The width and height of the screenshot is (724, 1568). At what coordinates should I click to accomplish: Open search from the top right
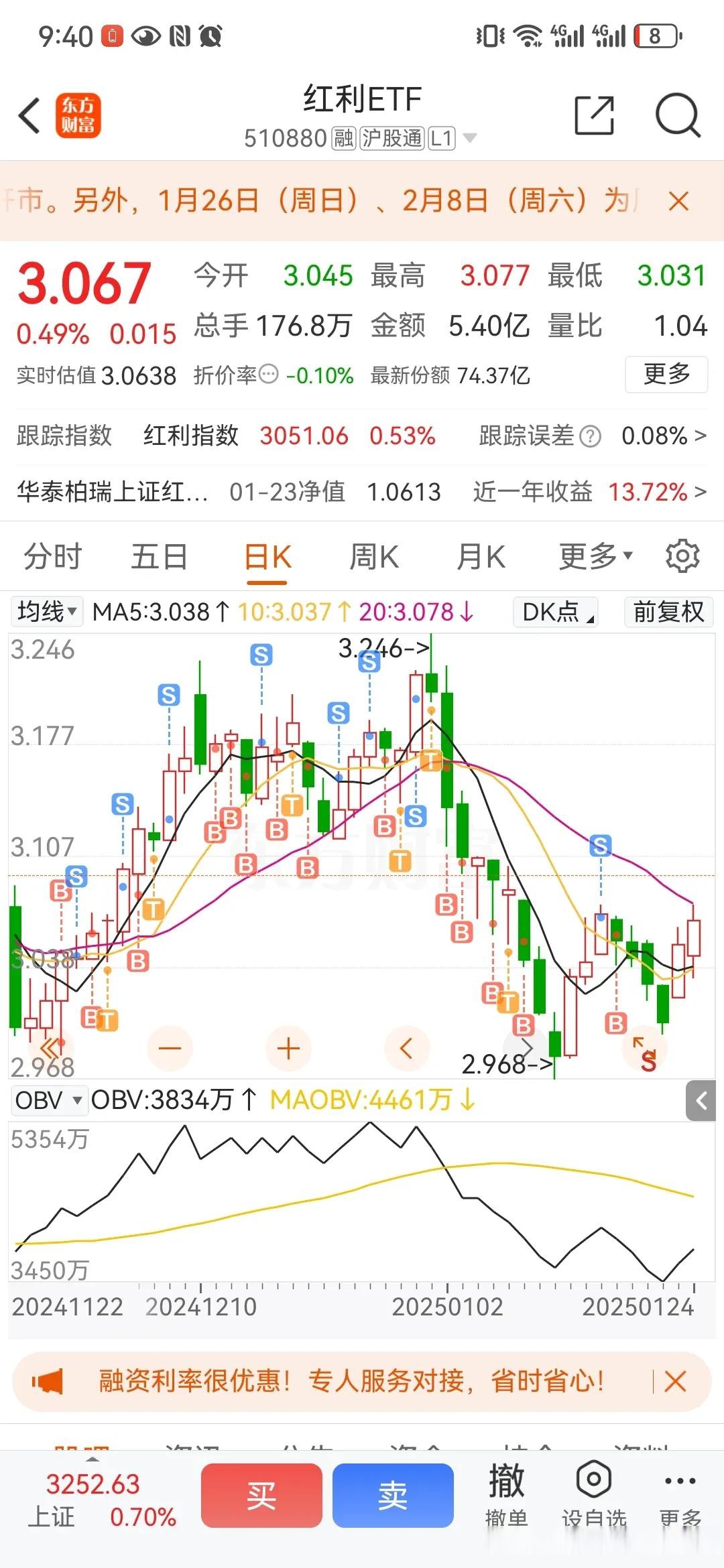tap(679, 115)
